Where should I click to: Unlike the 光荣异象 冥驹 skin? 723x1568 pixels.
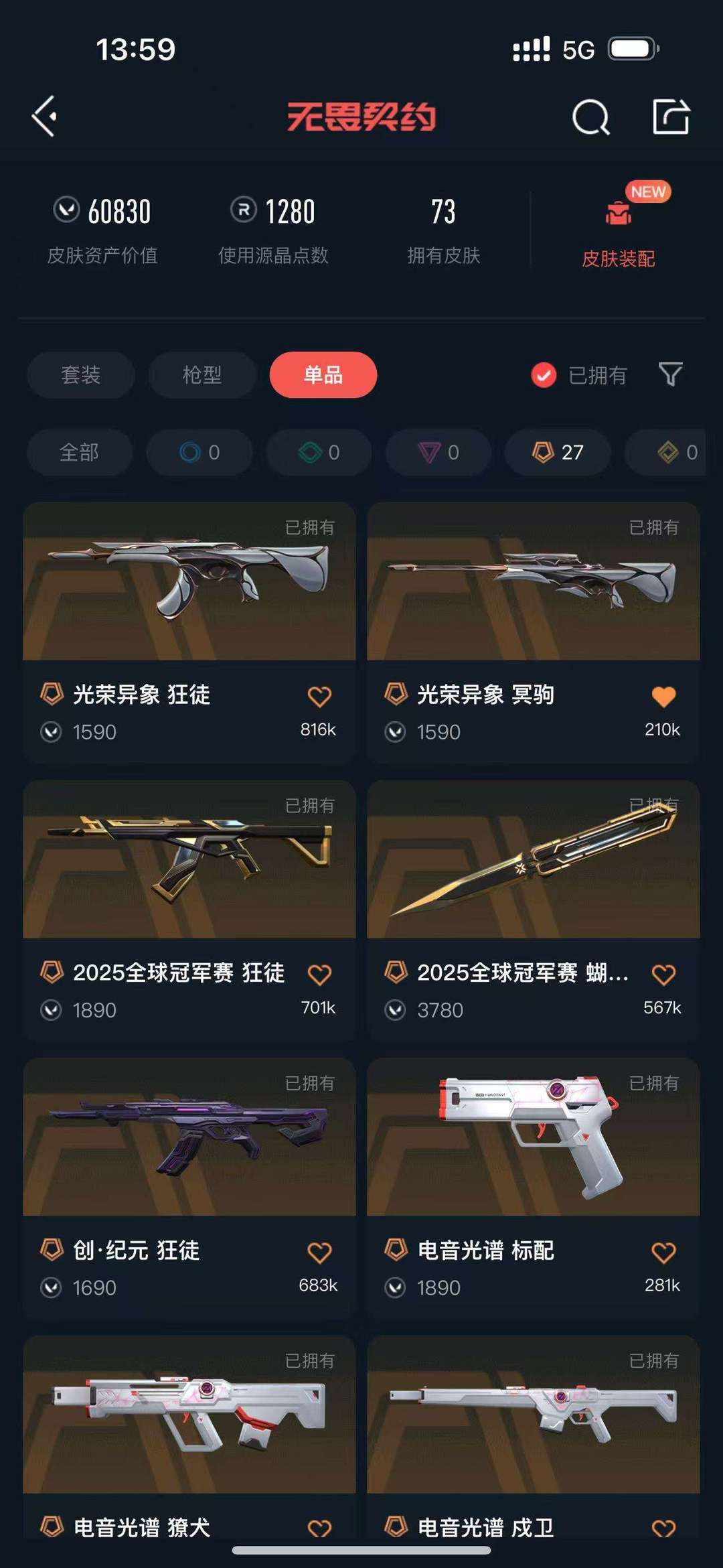[x=663, y=697]
